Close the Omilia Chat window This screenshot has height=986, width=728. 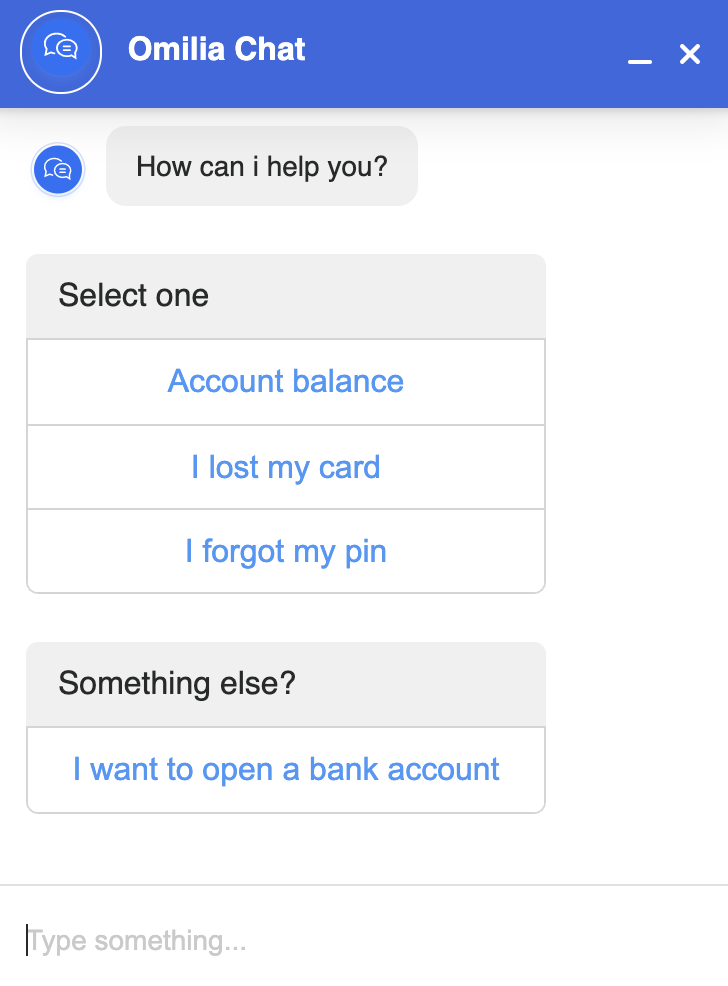pyautogui.click(x=690, y=54)
